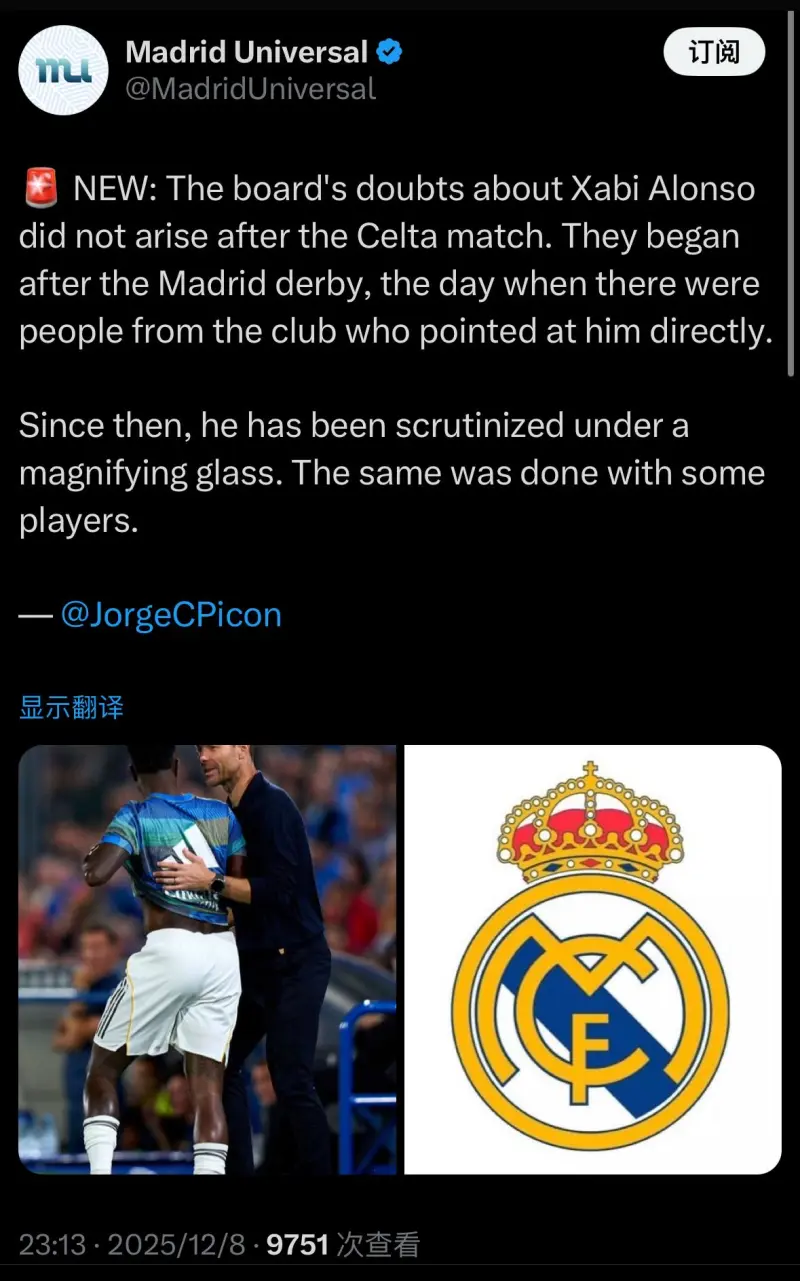Open the @JorgeCPicon mention link
Screen dimensions: 800x1281
[171, 614]
